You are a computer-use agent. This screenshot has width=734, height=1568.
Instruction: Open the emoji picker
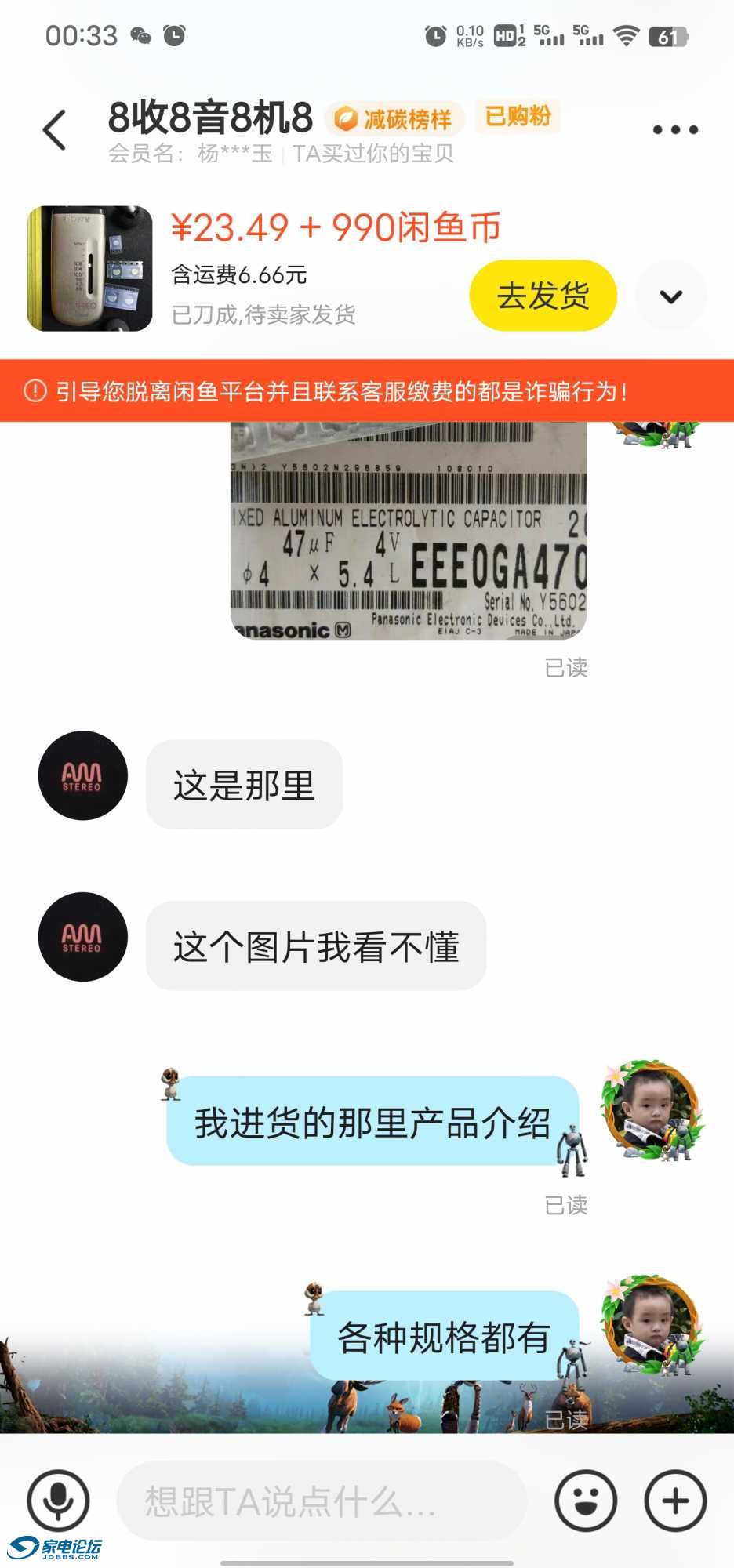[586, 1501]
